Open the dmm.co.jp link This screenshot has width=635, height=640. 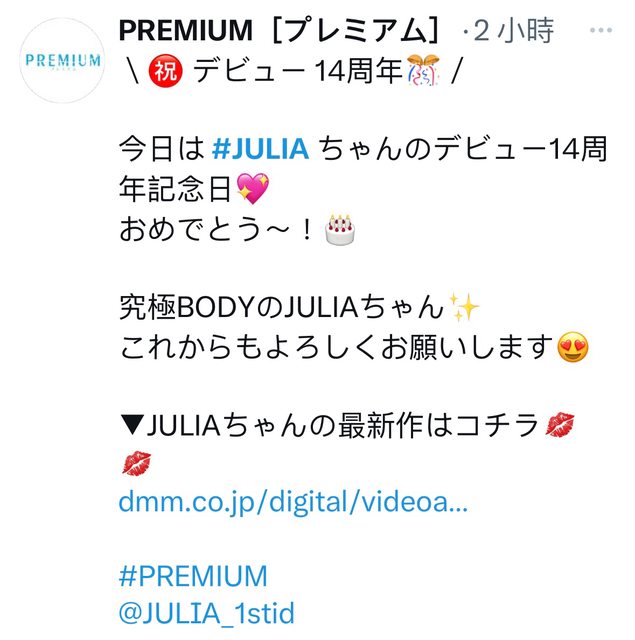point(292,503)
